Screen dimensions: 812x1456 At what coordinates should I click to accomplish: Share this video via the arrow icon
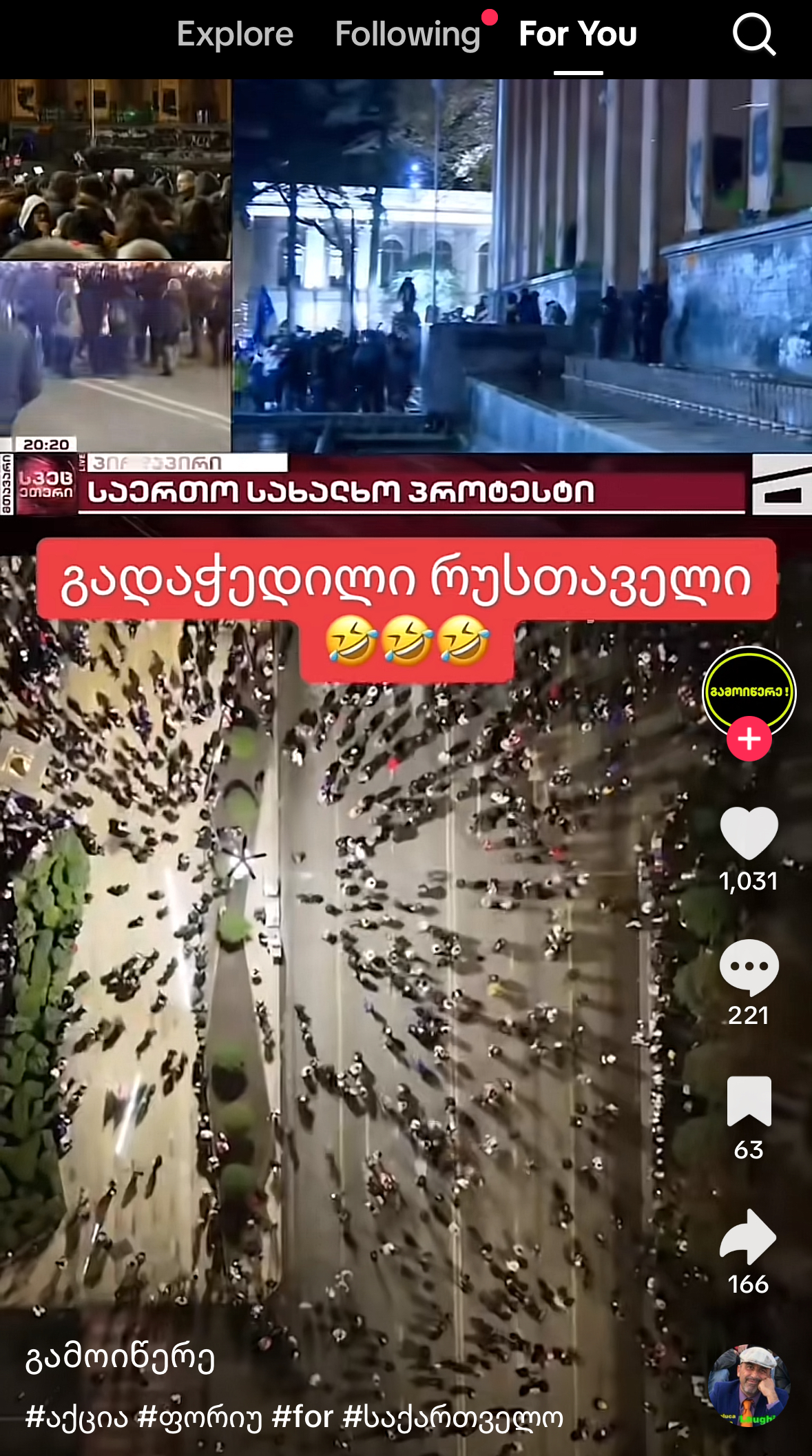[749, 1235]
